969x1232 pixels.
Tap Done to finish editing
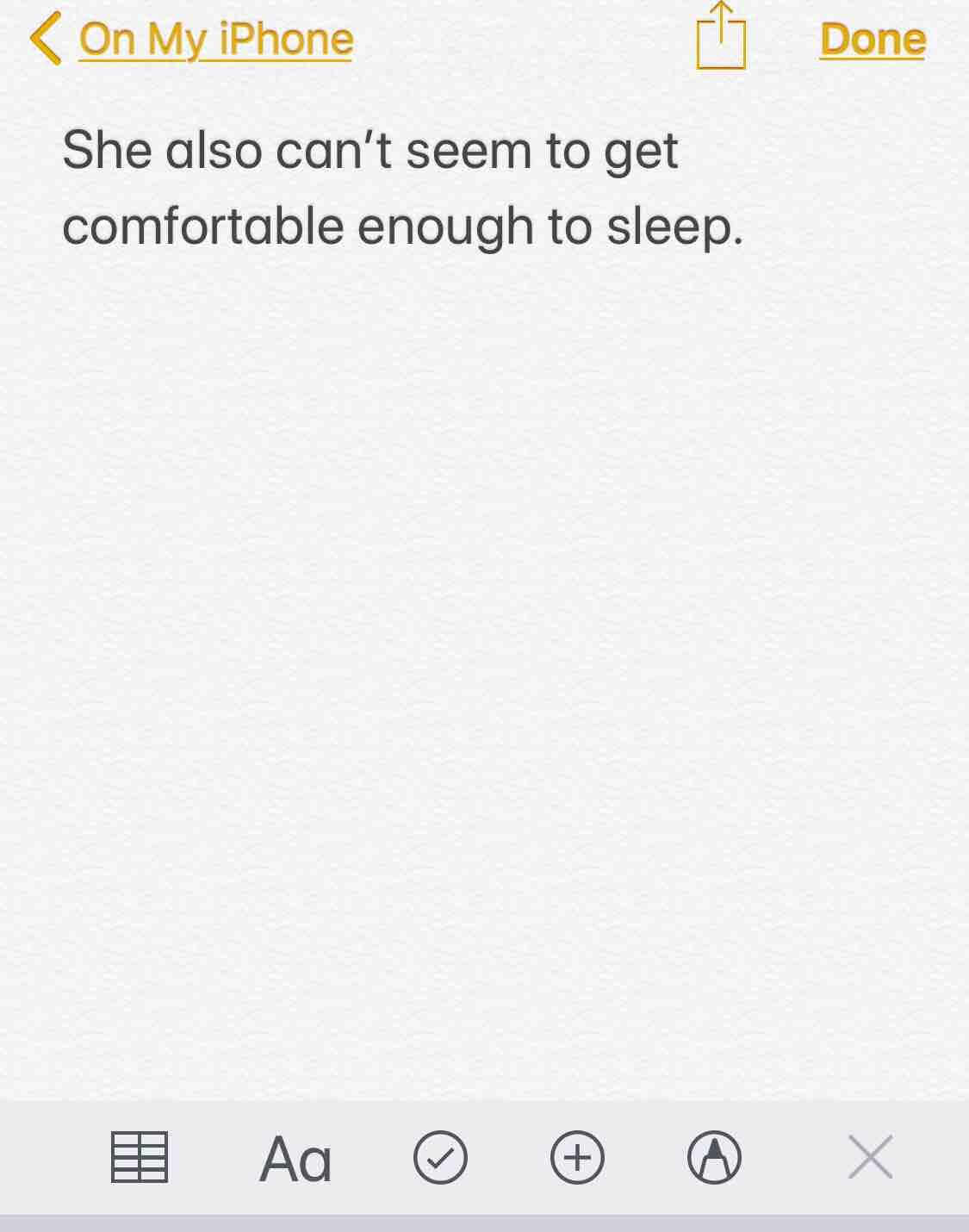[873, 40]
